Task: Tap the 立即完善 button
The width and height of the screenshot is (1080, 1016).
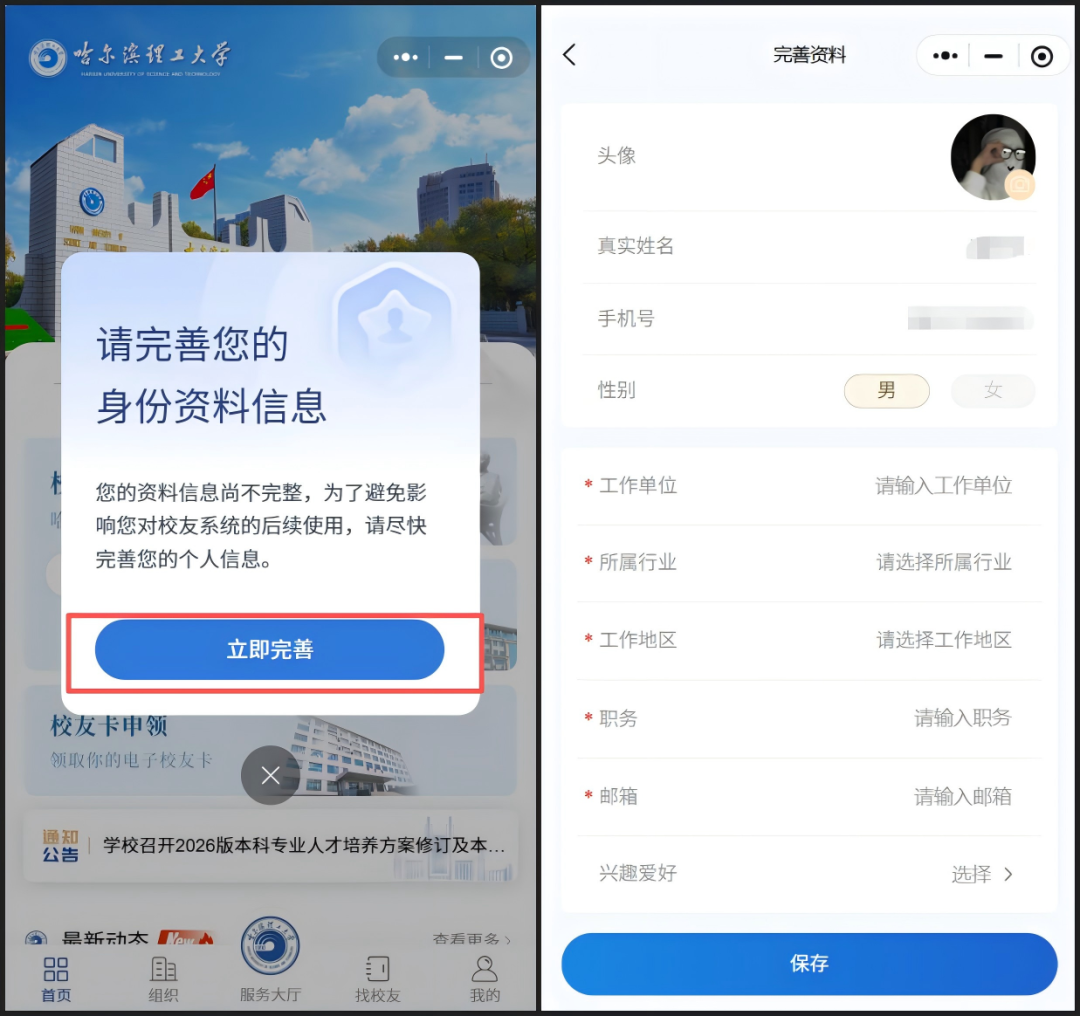Action: pyautogui.click(x=269, y=650)
